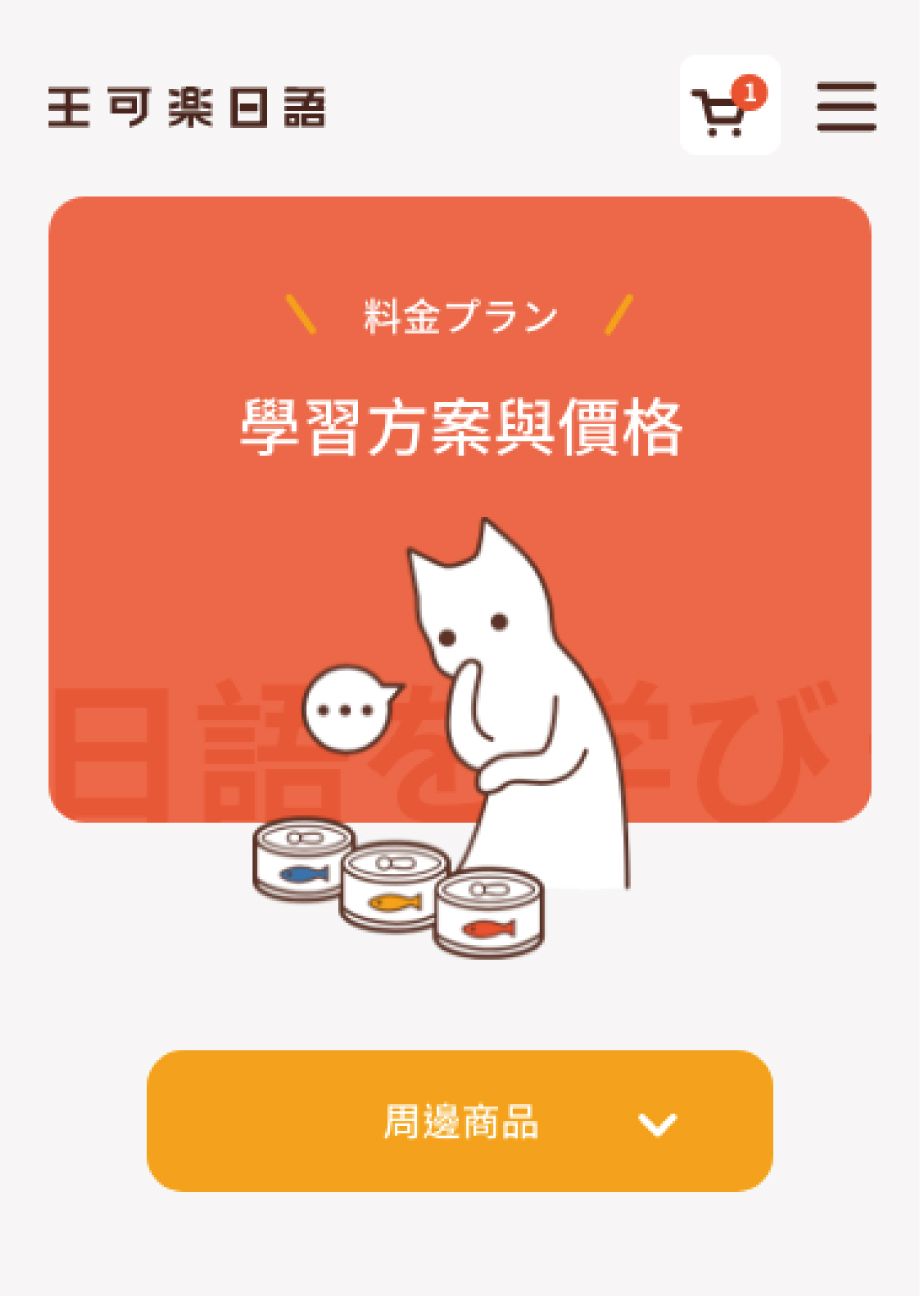Click the chevron on the 周邊商品 button
Viewport: 920px width, 1296px height.
[657, 1124]
